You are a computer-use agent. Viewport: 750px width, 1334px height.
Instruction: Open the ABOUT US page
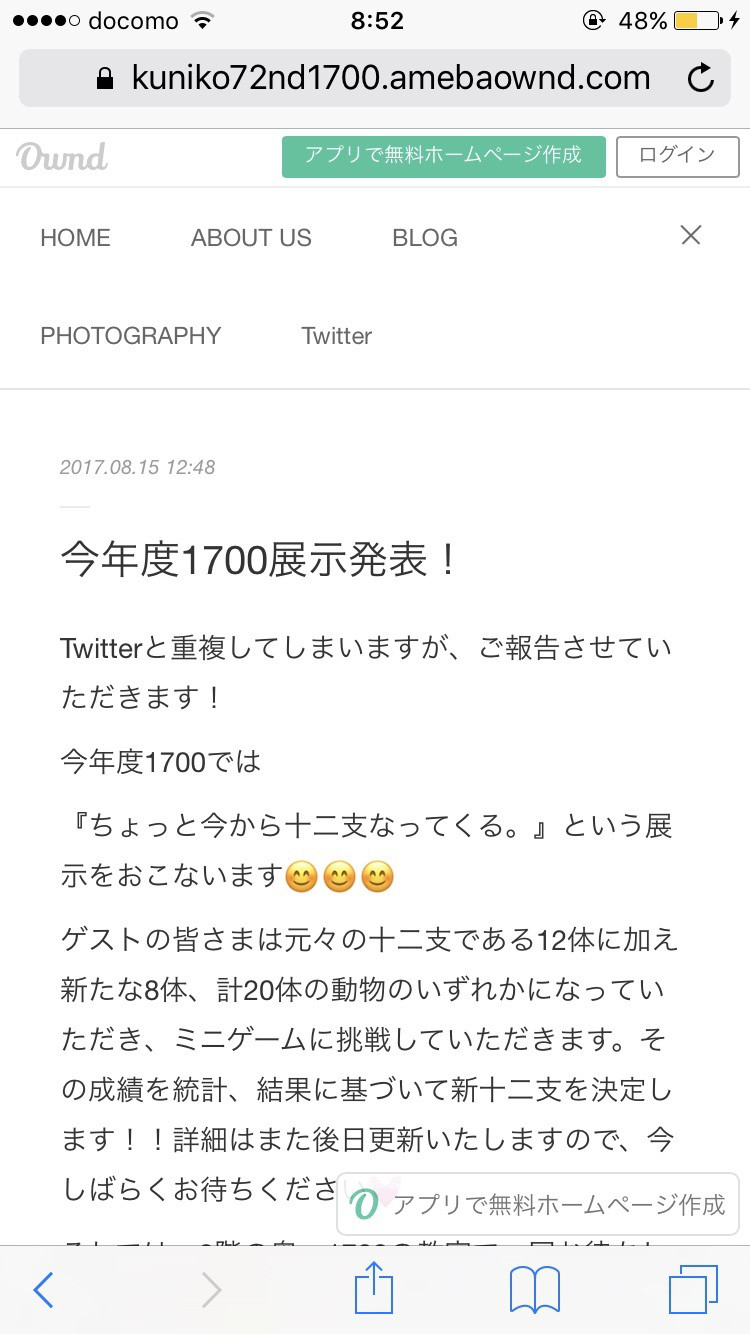click(x=251, y=238)
